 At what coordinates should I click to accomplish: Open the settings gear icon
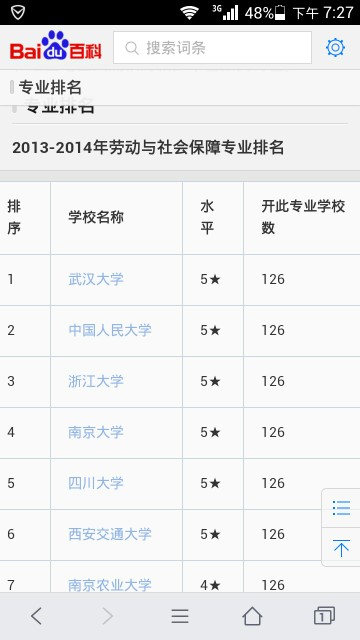pyautogui.click(x=336, y=48)
